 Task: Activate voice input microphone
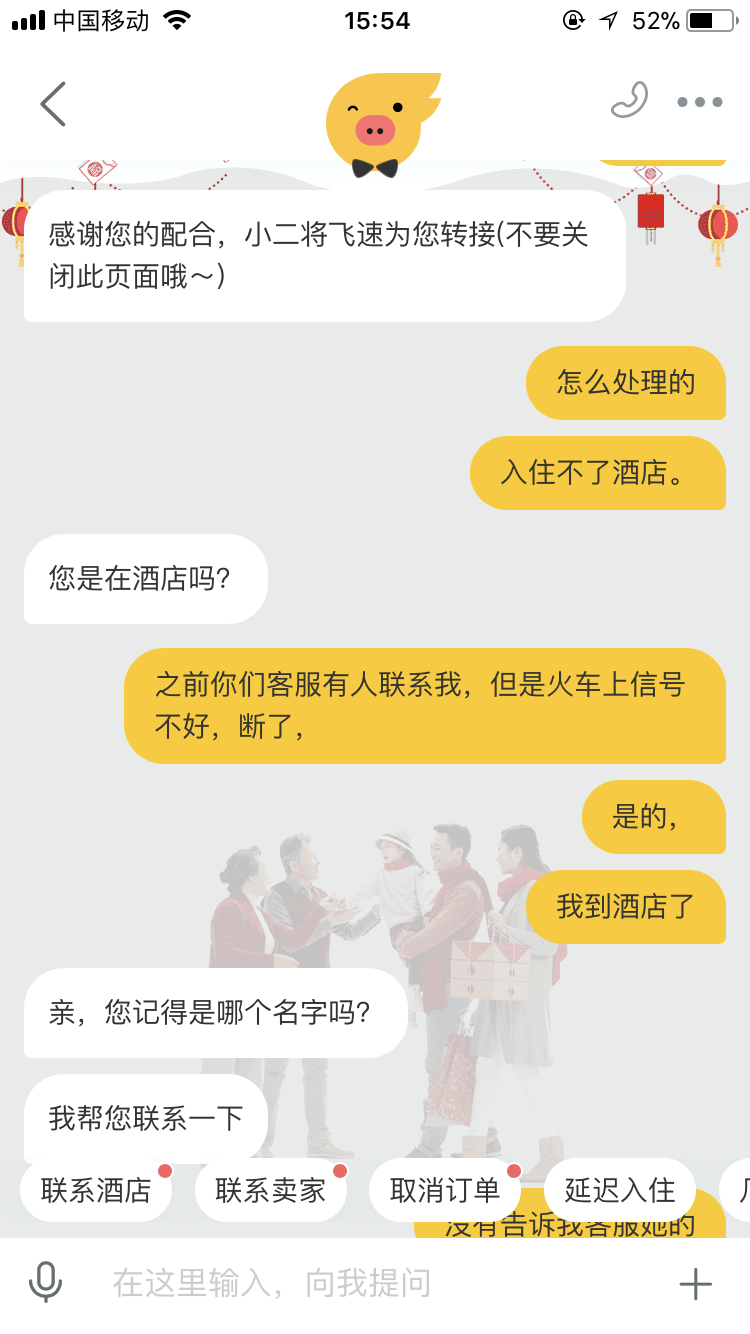pos(45,1283)
